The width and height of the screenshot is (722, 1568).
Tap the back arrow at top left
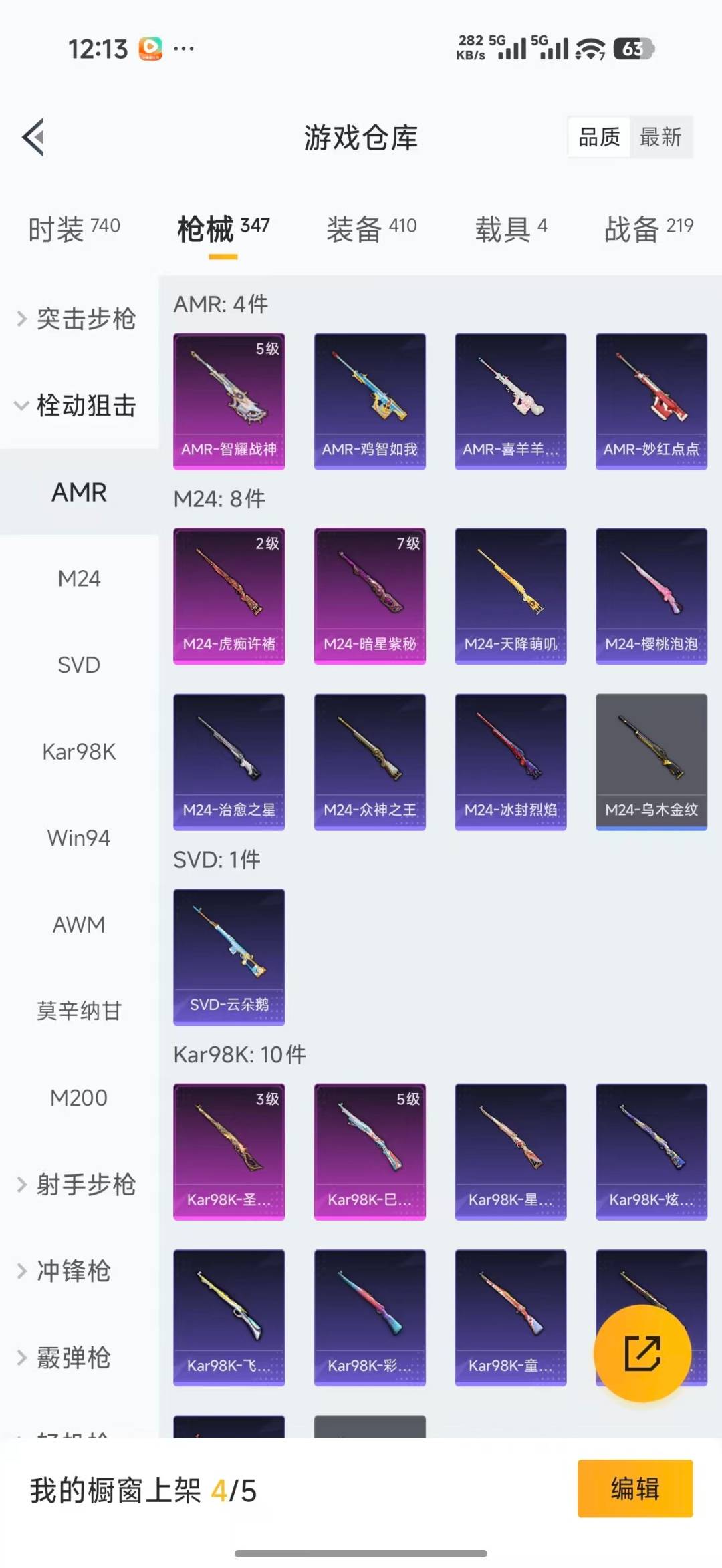point(33,137)
